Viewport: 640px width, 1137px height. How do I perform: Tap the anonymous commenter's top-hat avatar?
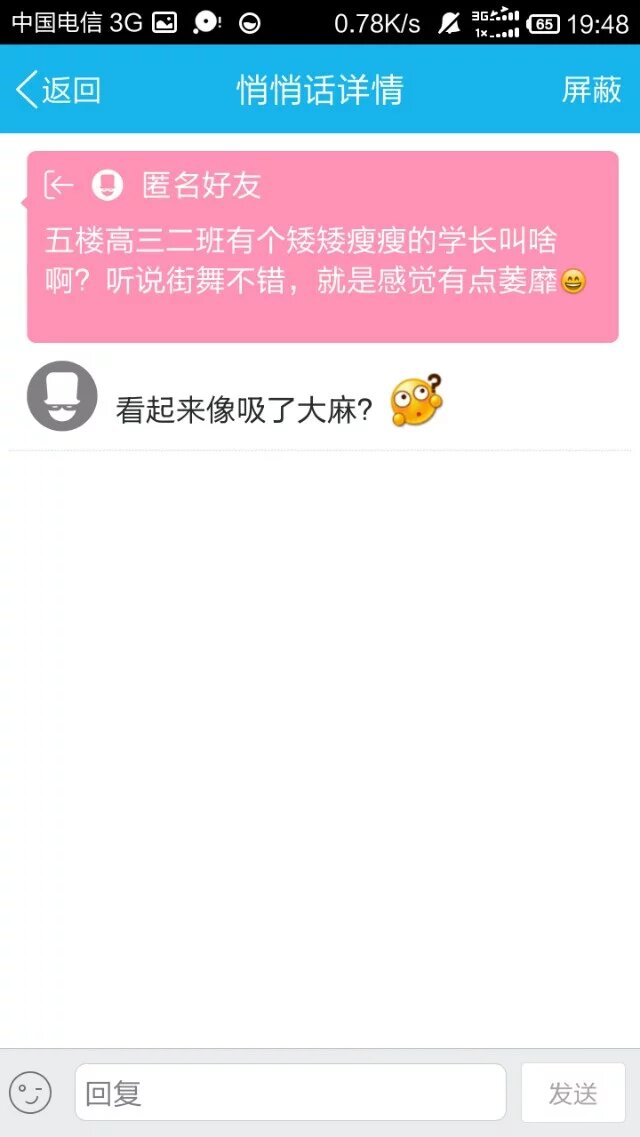point(62,396)
